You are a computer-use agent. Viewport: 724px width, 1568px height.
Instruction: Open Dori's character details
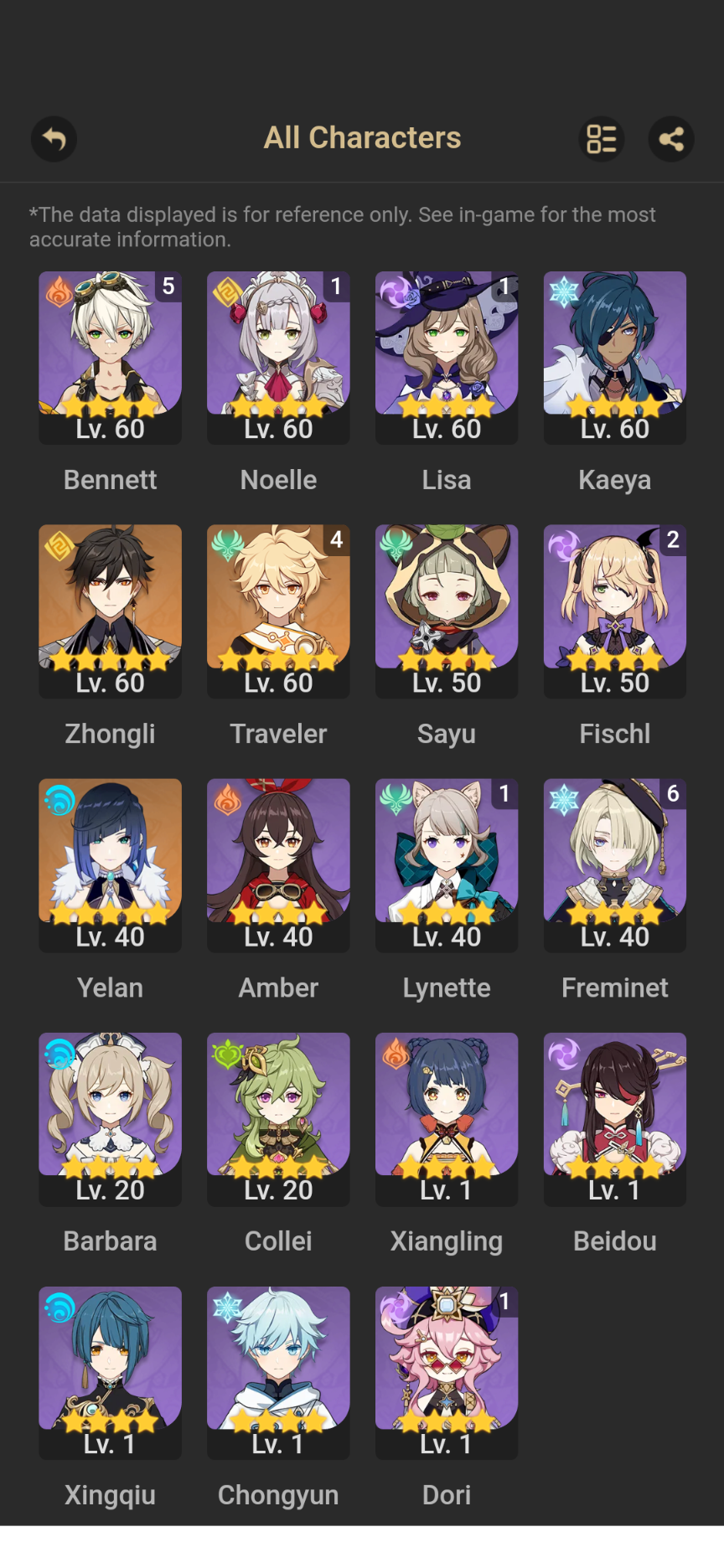(x=447, y=1372)
